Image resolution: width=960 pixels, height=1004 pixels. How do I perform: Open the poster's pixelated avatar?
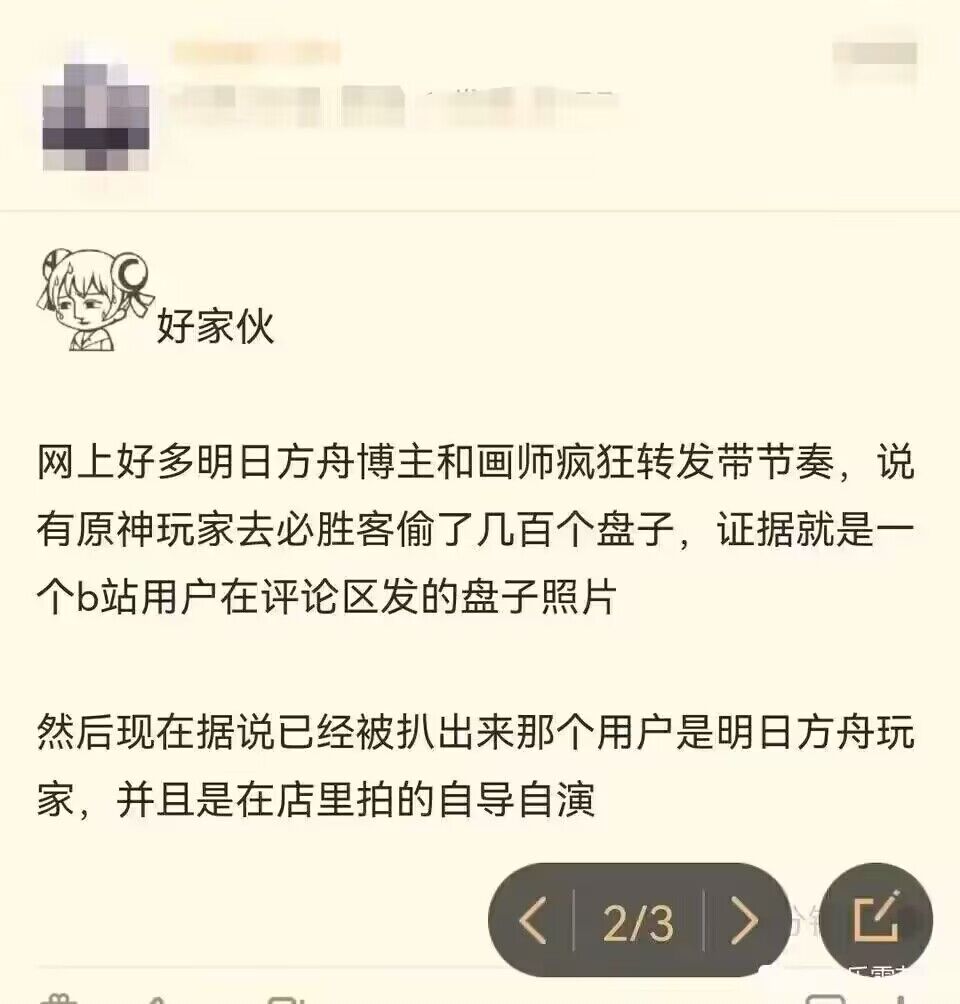[x=97, y=115]
